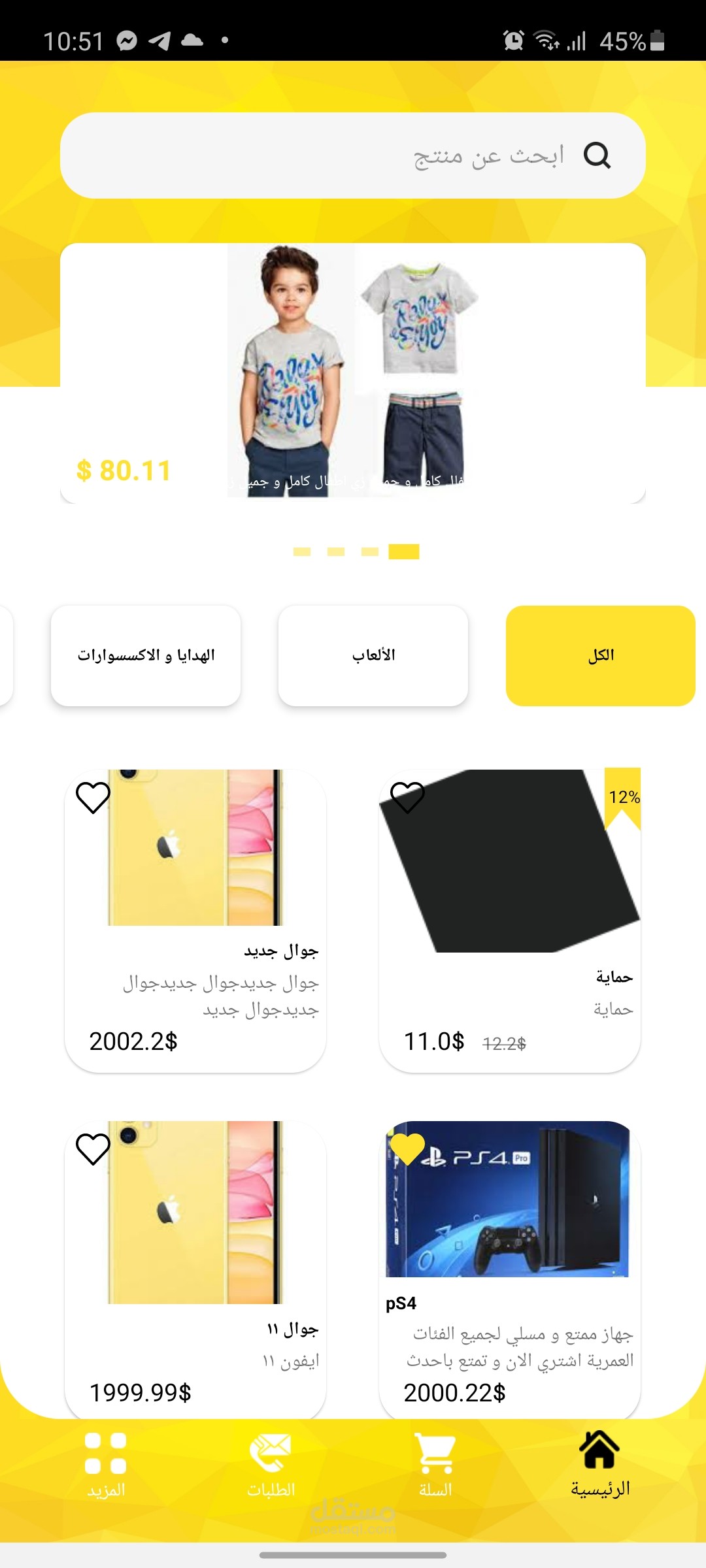Switch to the الرئيسية home tab

pos(599,1463)
